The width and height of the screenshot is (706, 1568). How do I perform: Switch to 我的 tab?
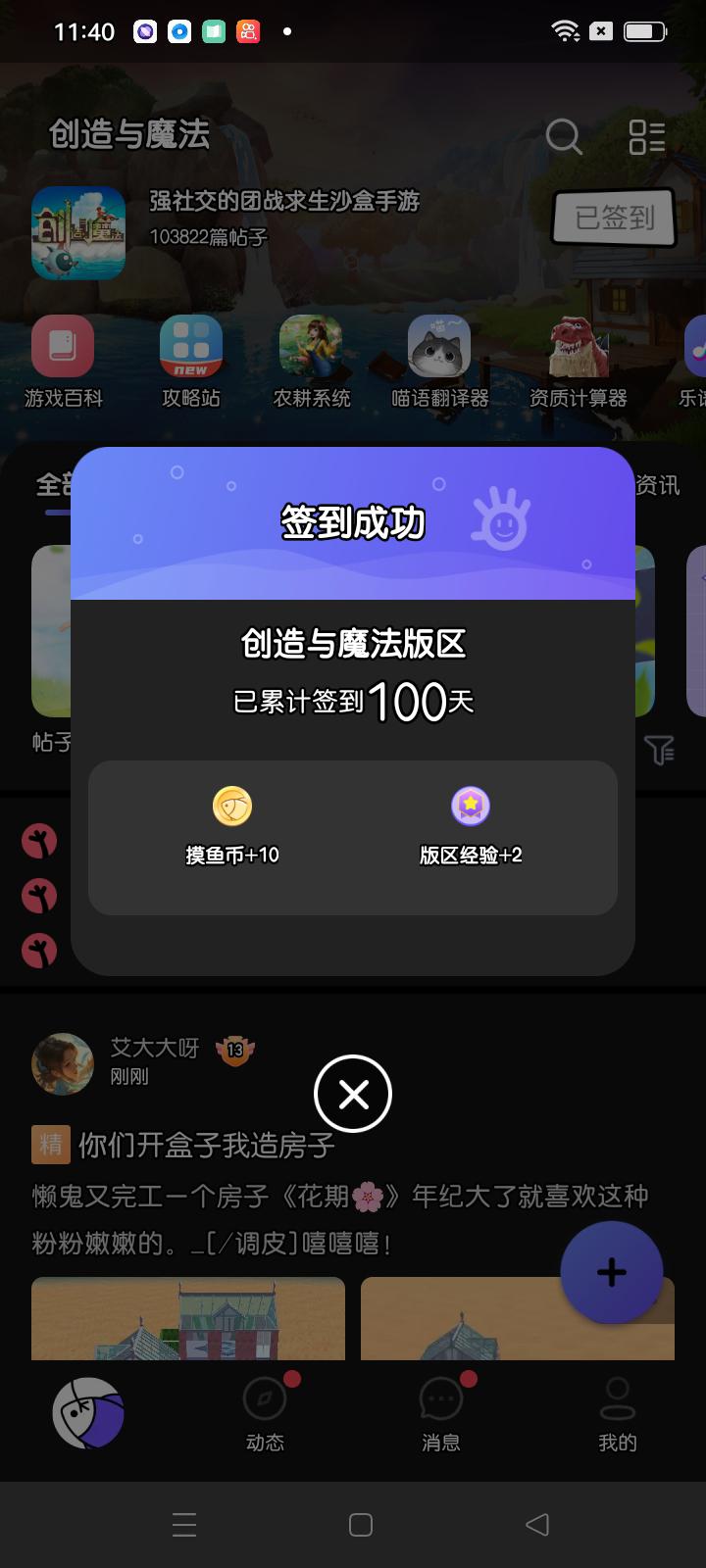click(618, 1413)
